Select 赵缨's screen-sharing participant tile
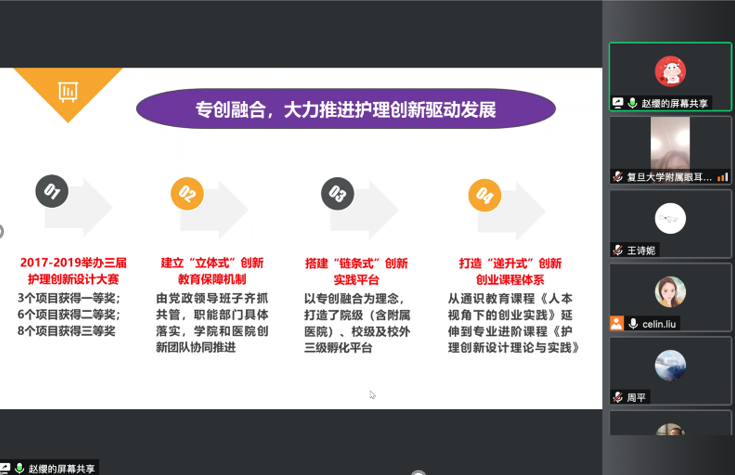 (670, 74)
